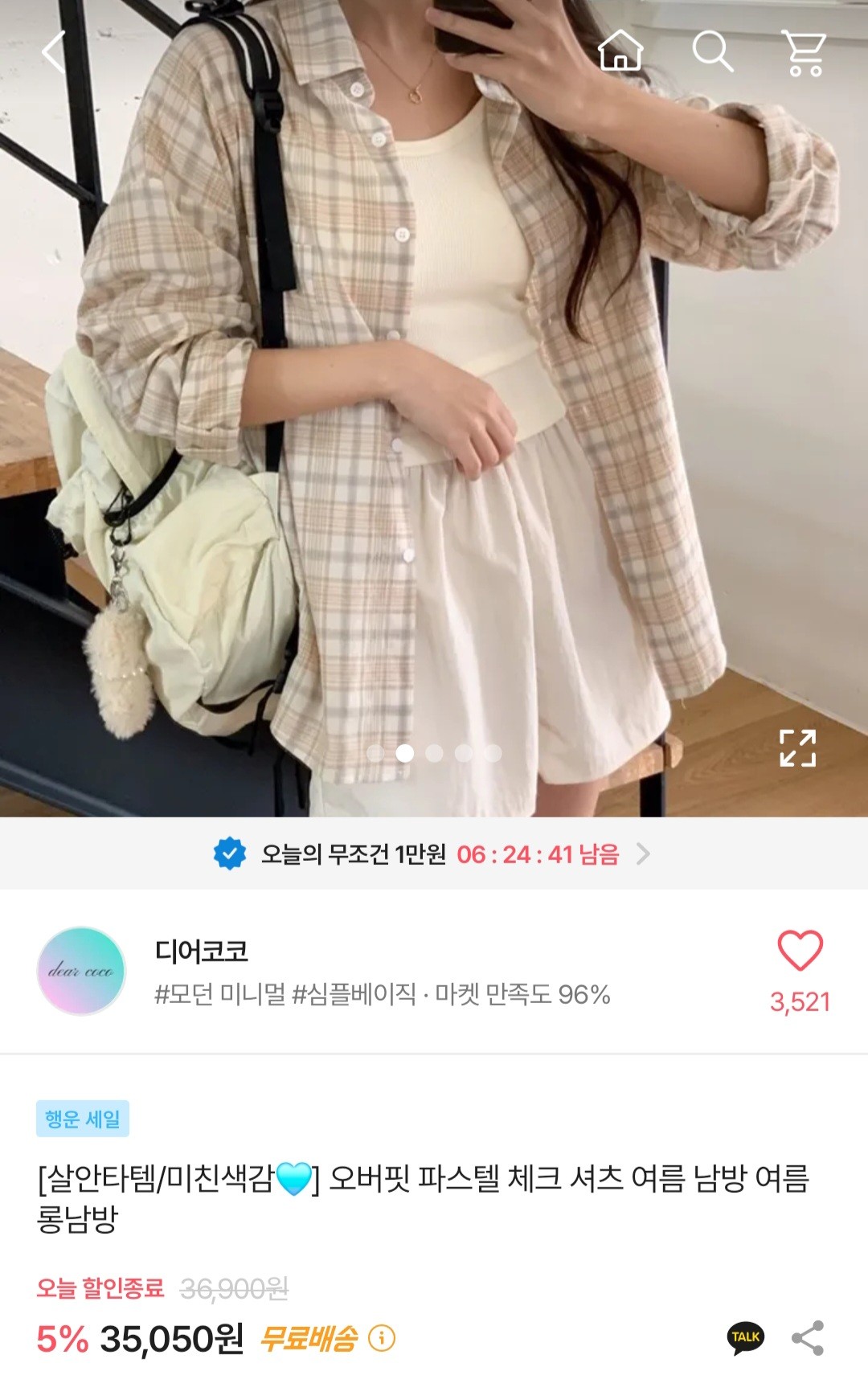
Task: Open the shopping cart
Action: click(804, 53)
